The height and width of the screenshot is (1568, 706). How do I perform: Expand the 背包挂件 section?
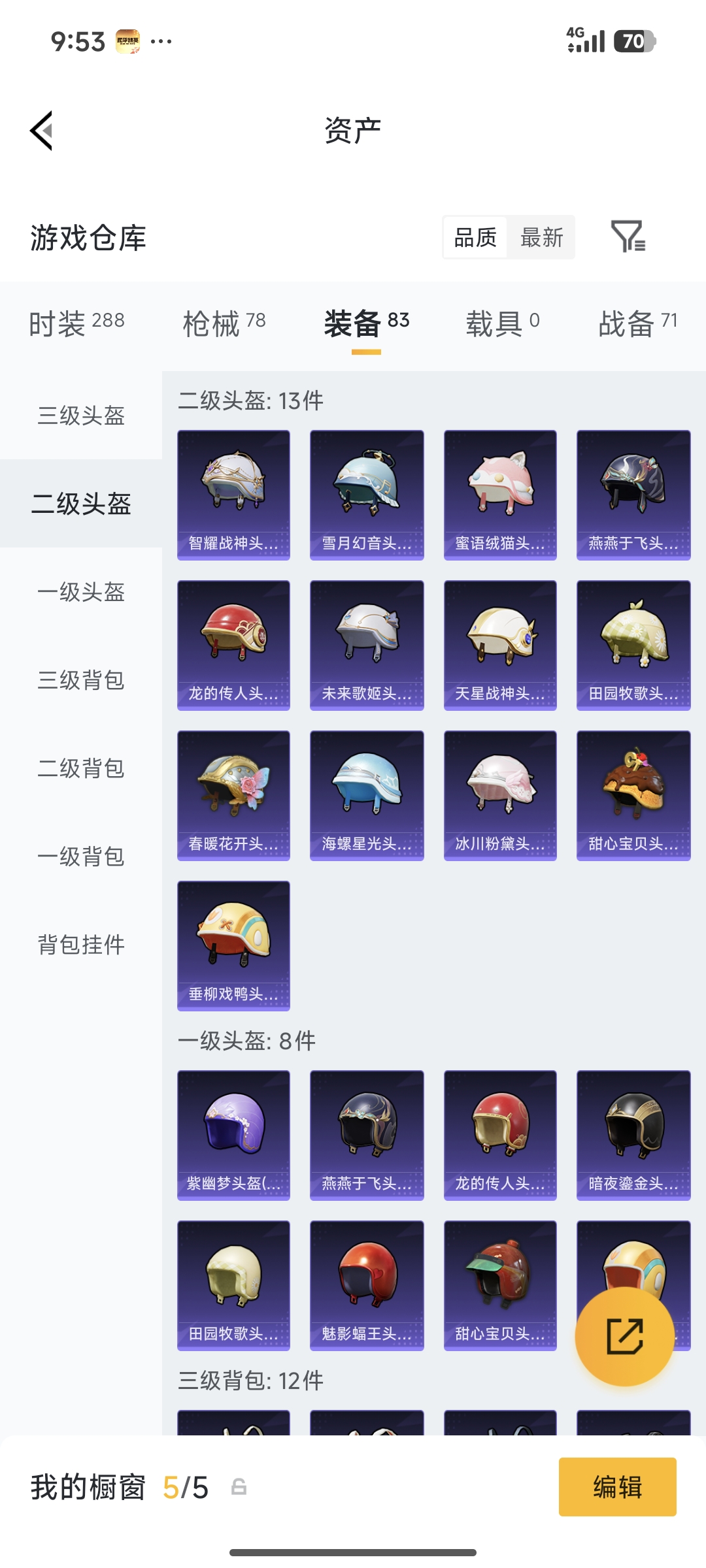(80, 945)
